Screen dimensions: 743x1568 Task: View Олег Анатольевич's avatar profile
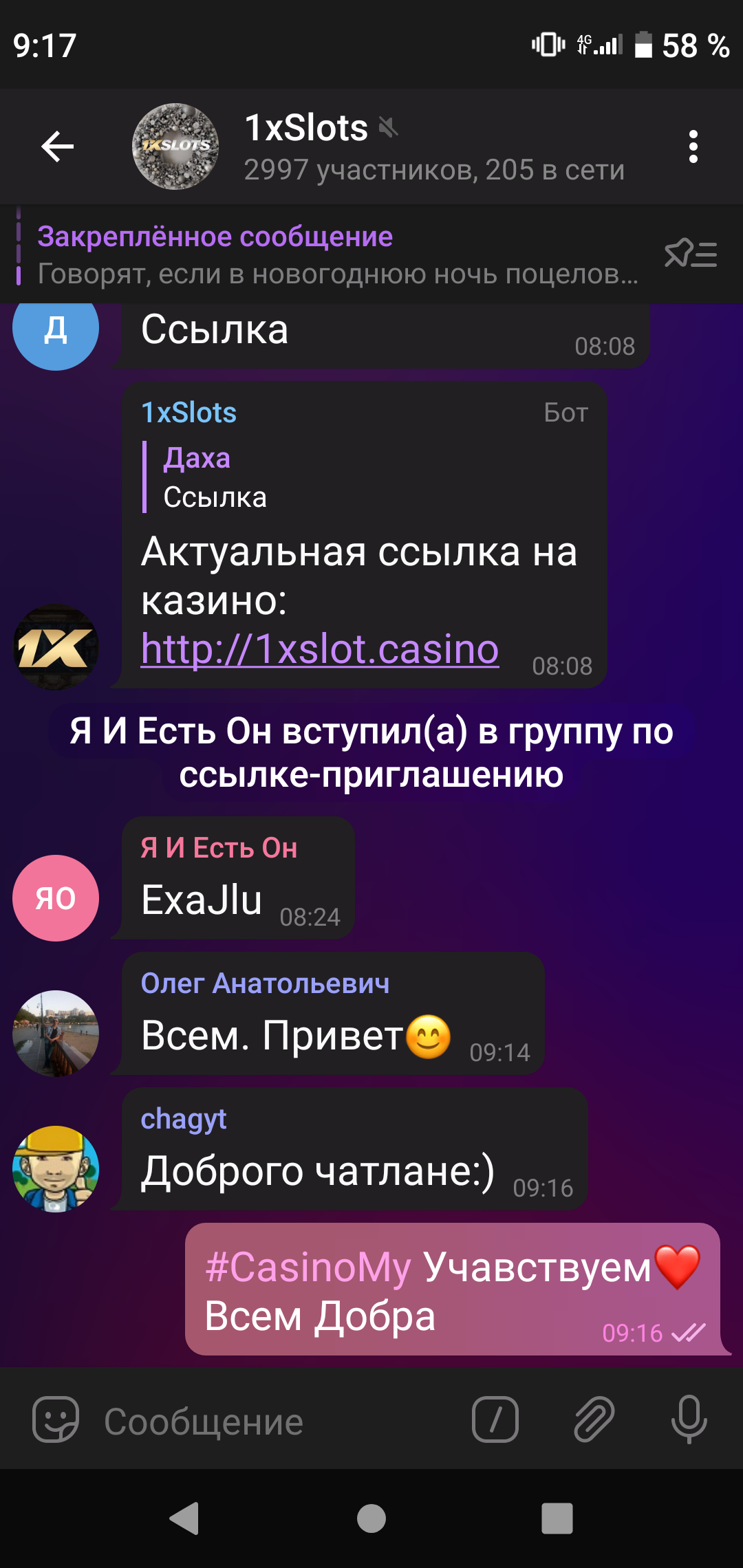pyautogui.click(x=56, y=1033)
